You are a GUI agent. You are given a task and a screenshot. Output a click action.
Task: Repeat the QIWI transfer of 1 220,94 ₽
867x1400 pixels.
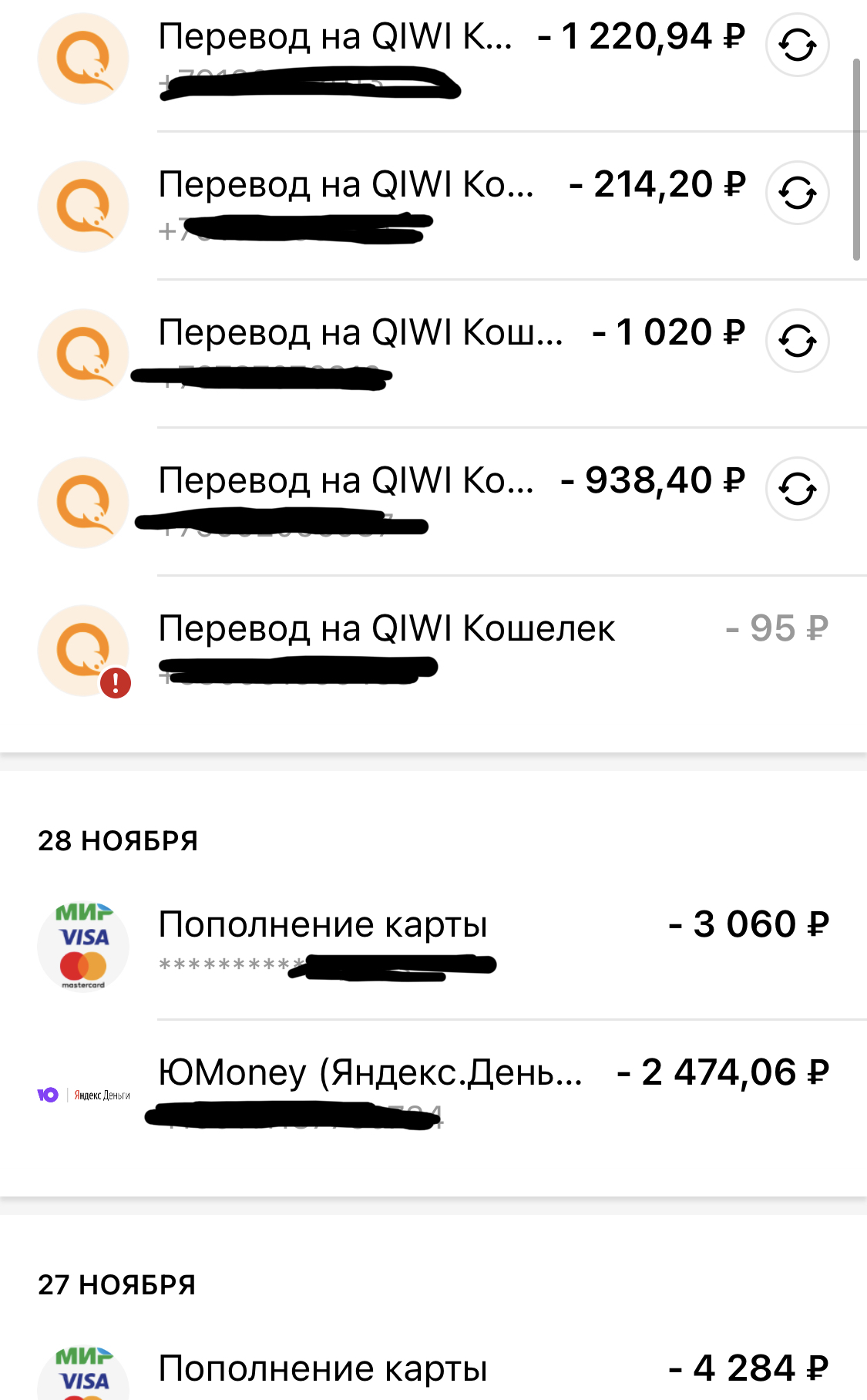coord(797,45)
